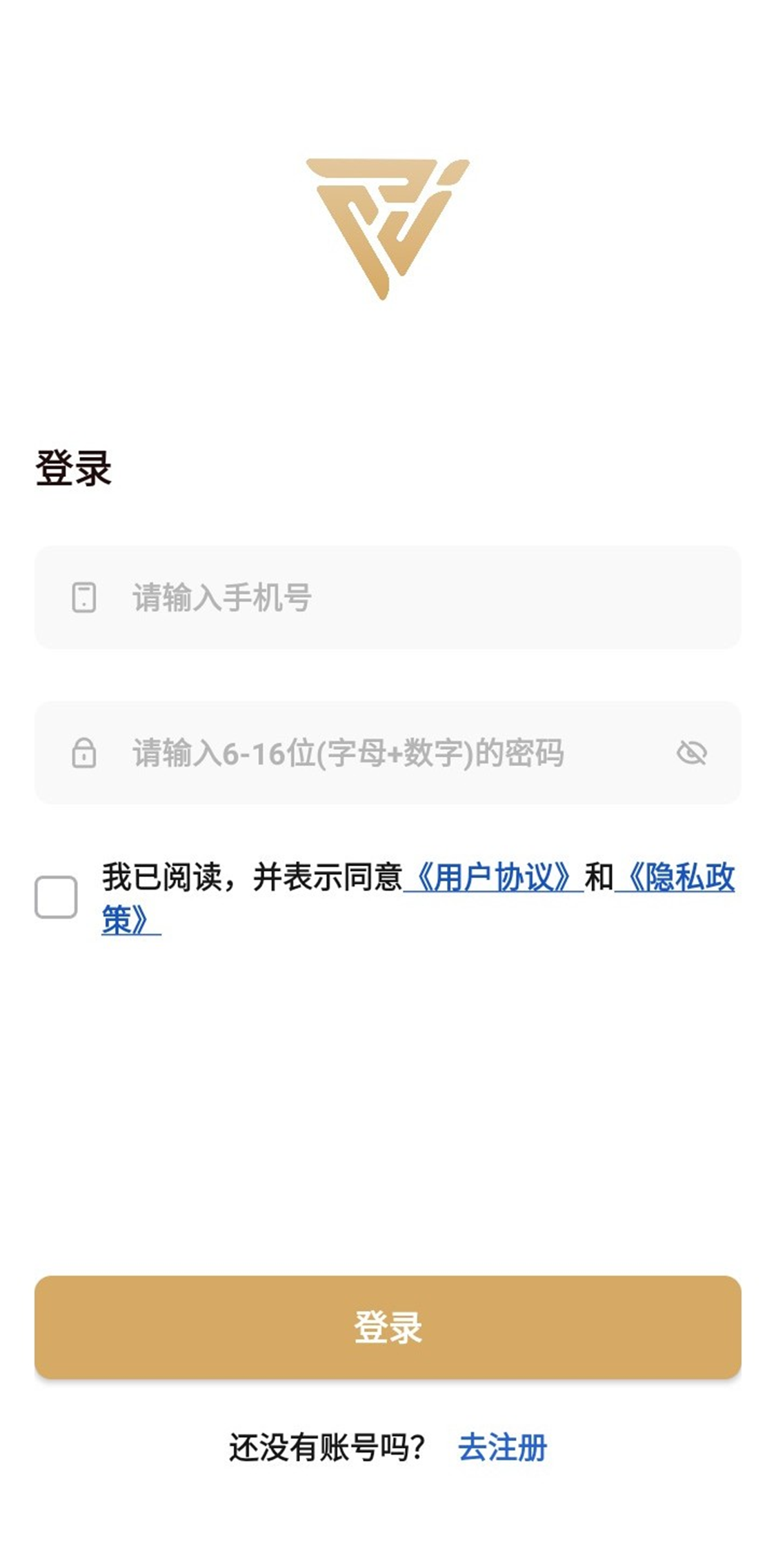776x1568 pixels.
Task: Toggle password visibility eye icon
Action: [691, 752]
